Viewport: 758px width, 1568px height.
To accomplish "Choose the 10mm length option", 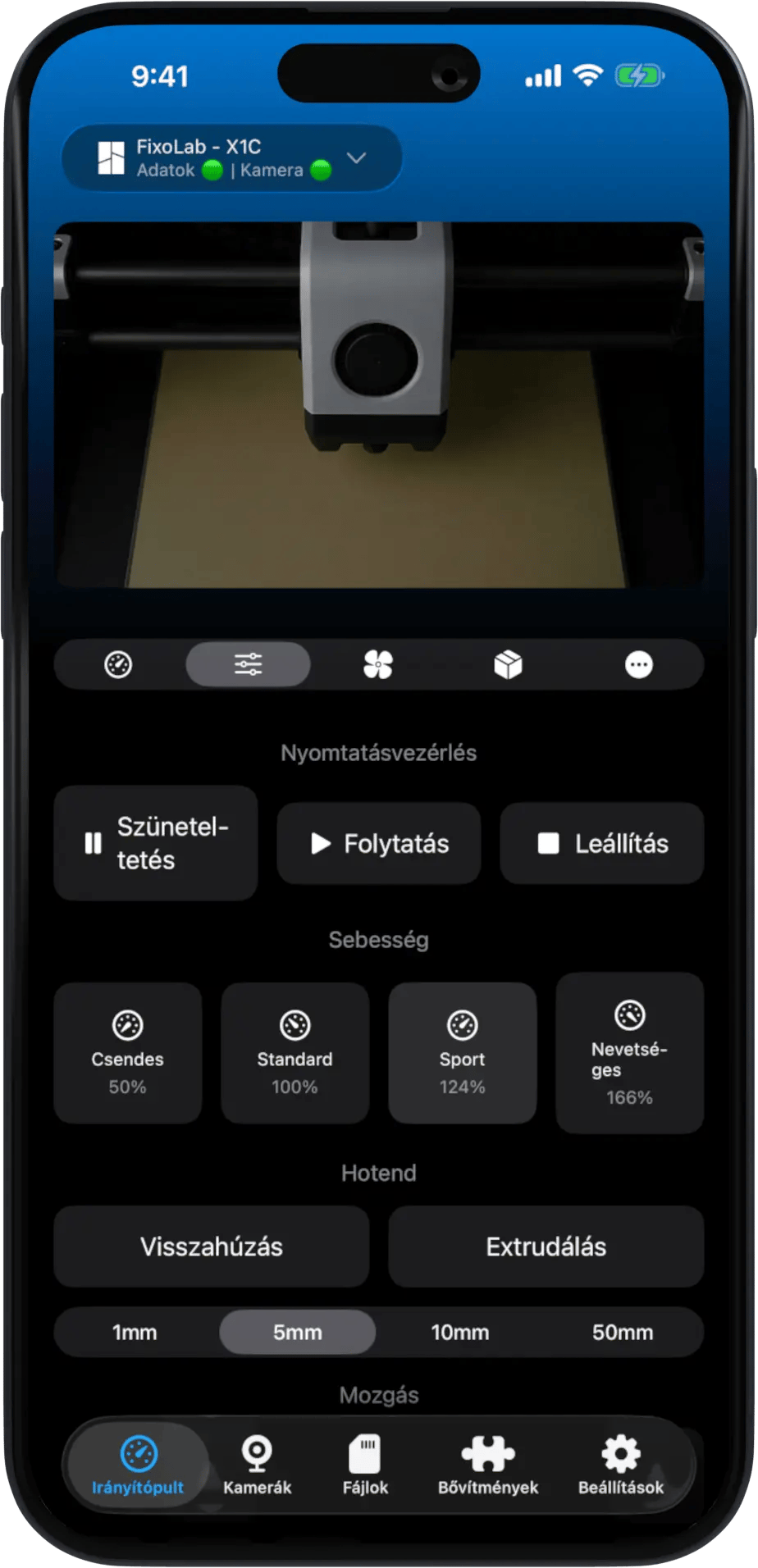I will pos(460,1333).
